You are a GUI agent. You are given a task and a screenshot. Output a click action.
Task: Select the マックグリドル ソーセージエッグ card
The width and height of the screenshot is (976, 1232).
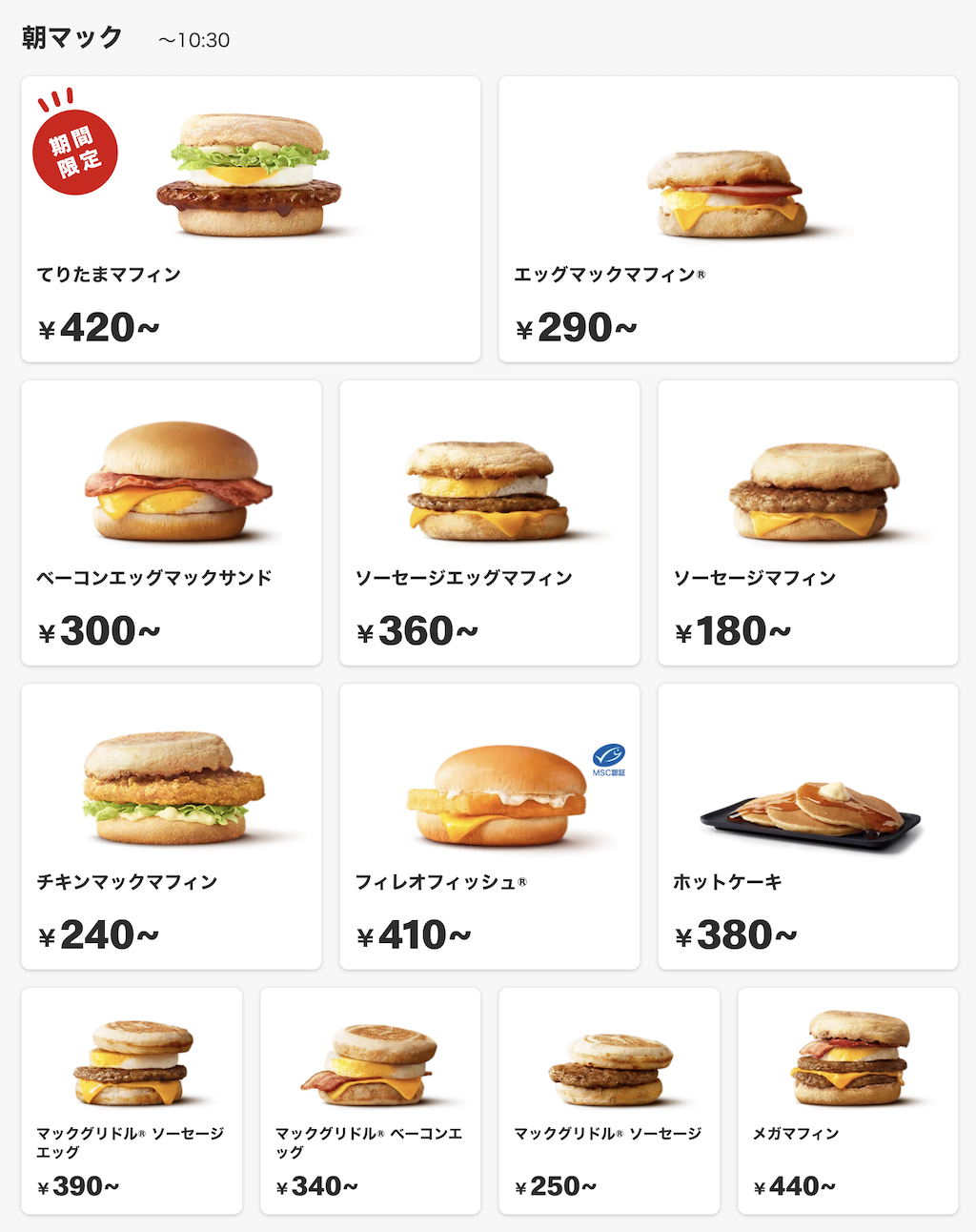131,1058
